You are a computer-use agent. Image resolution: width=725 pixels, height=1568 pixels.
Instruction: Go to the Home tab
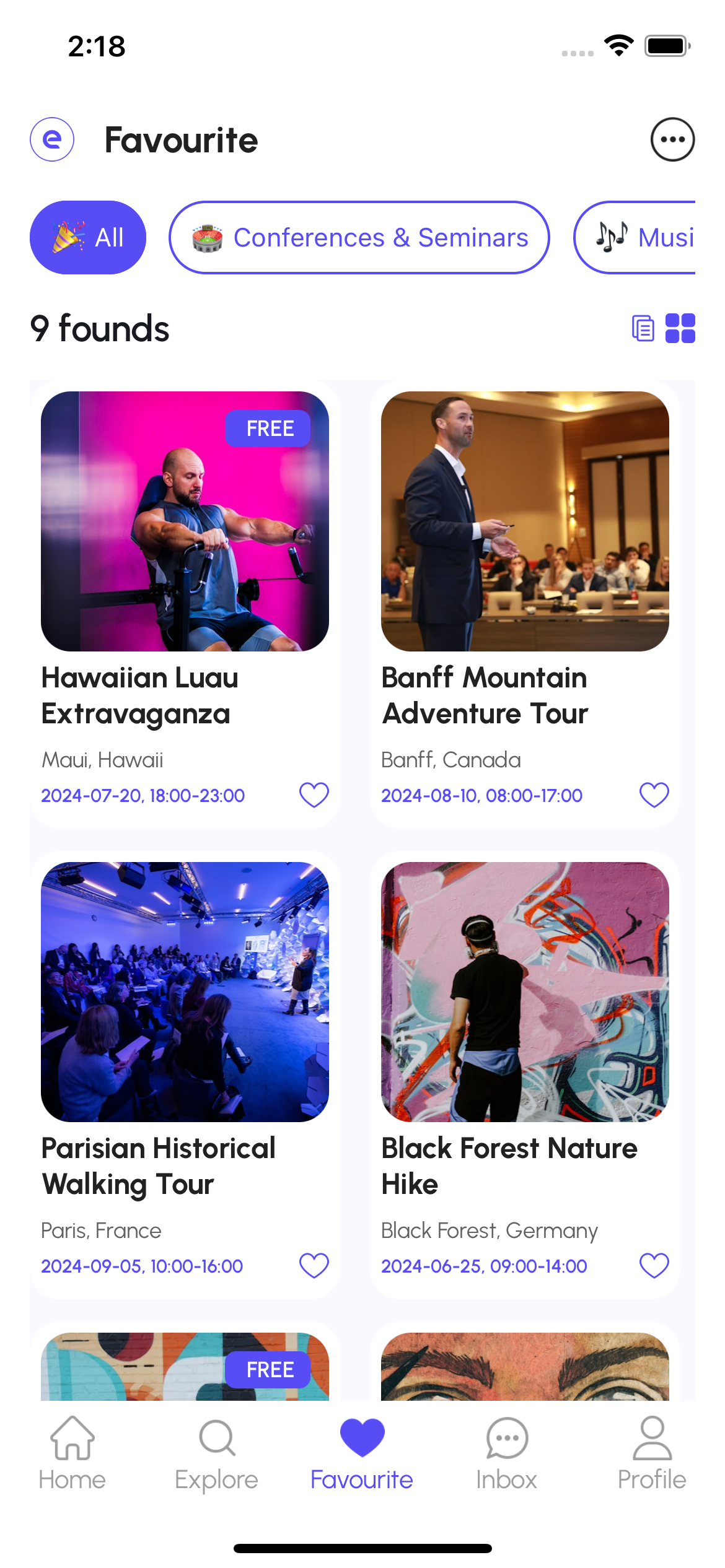point(72,1453)
